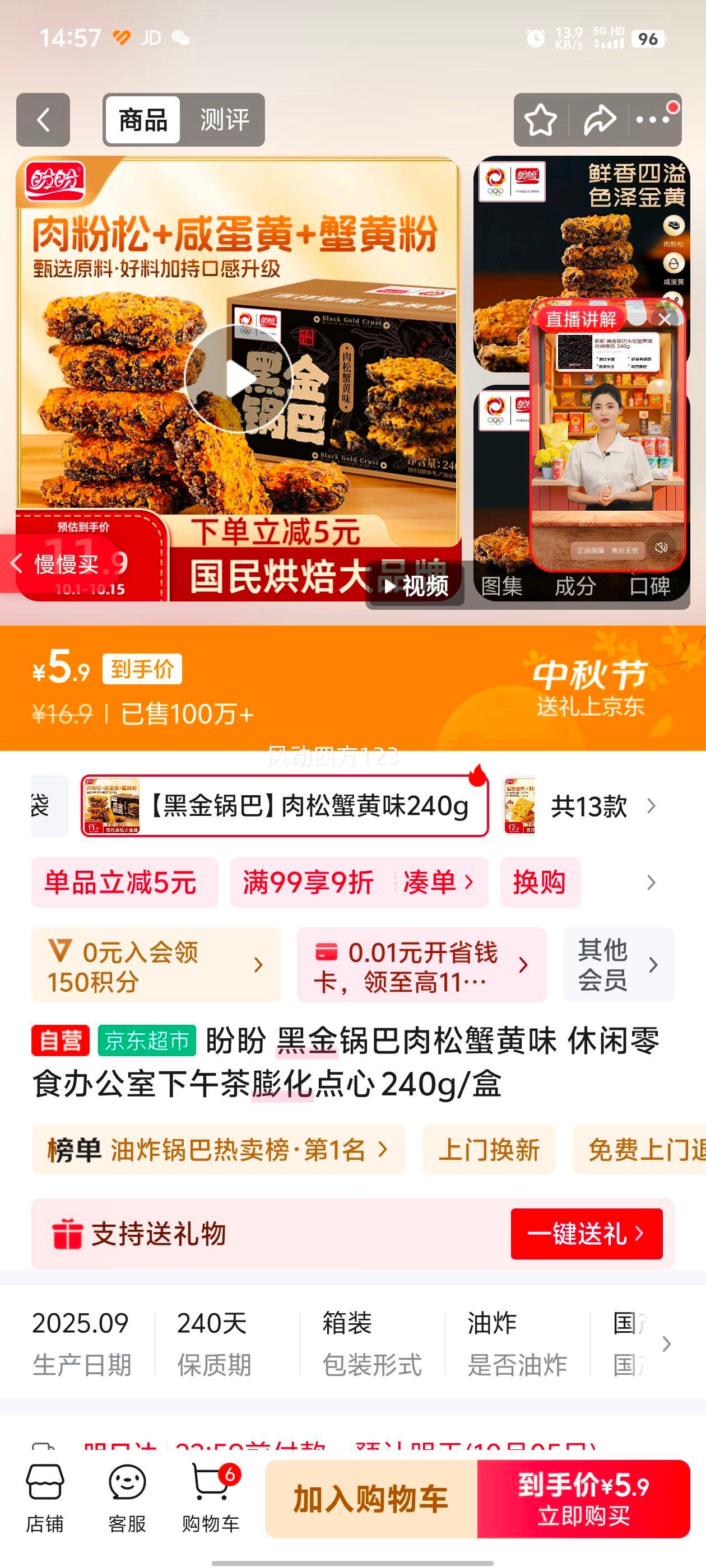
Task: Favorite this product with the star icon
Action: point(540,120)
